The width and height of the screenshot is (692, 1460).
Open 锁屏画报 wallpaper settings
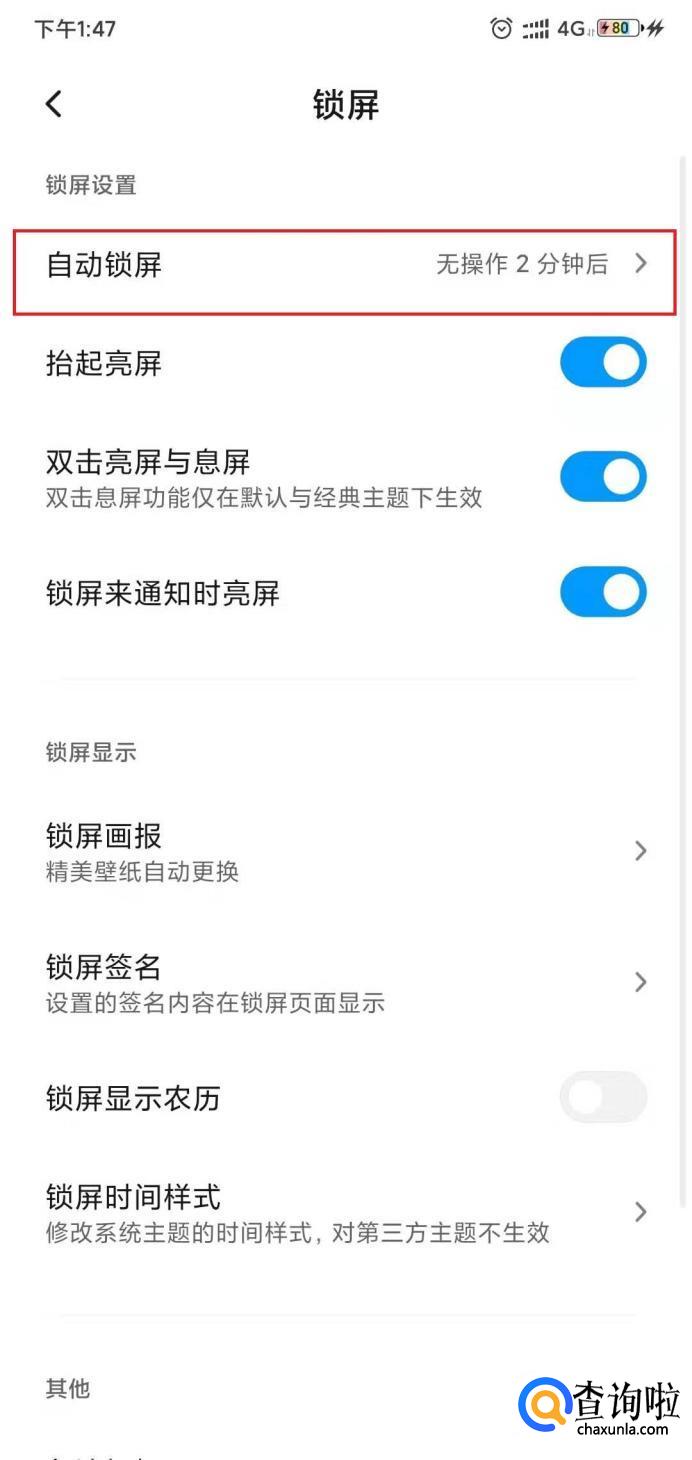pyautogui.click(x=345, y=851)
